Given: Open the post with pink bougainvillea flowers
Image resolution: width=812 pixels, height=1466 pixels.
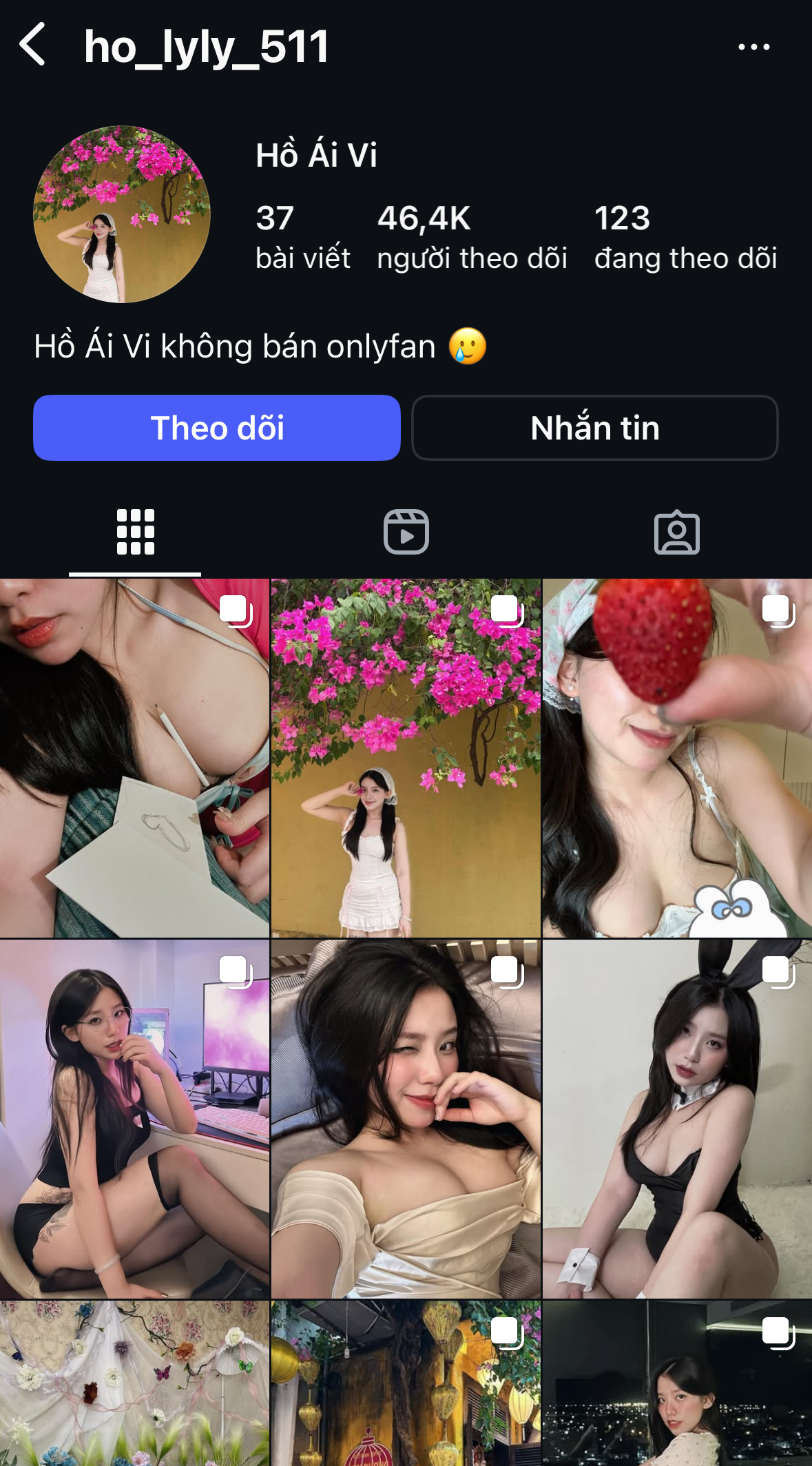Looking at the screenshot, I should click(x=406, y=758).
